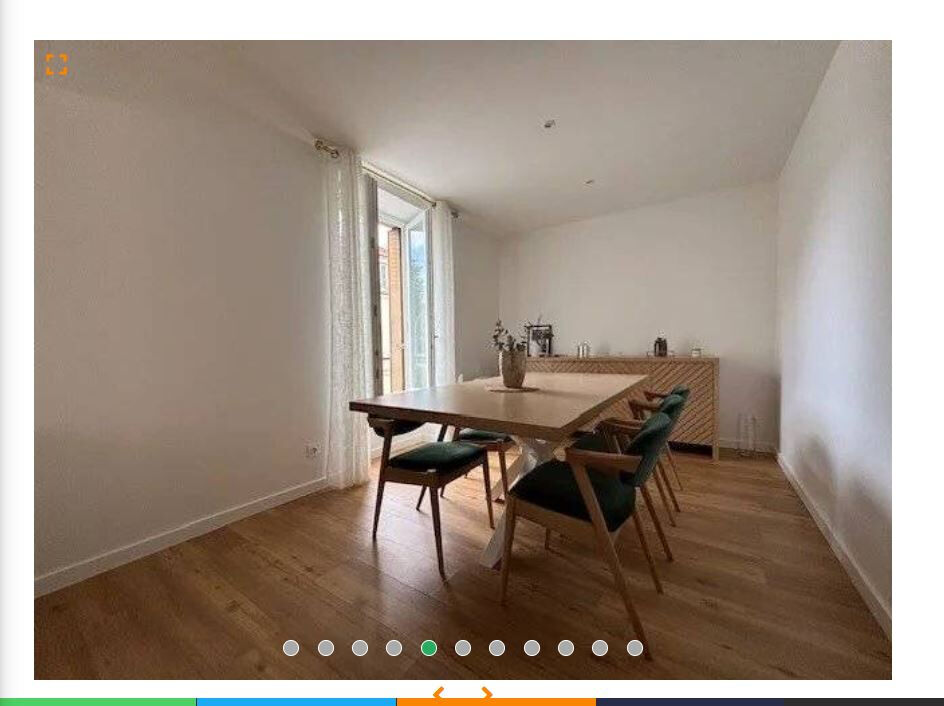Image resolution: width=944 pixels, height=706 pixels.
Task: Select the eighth gallery dot
Action: coord(532,648)
